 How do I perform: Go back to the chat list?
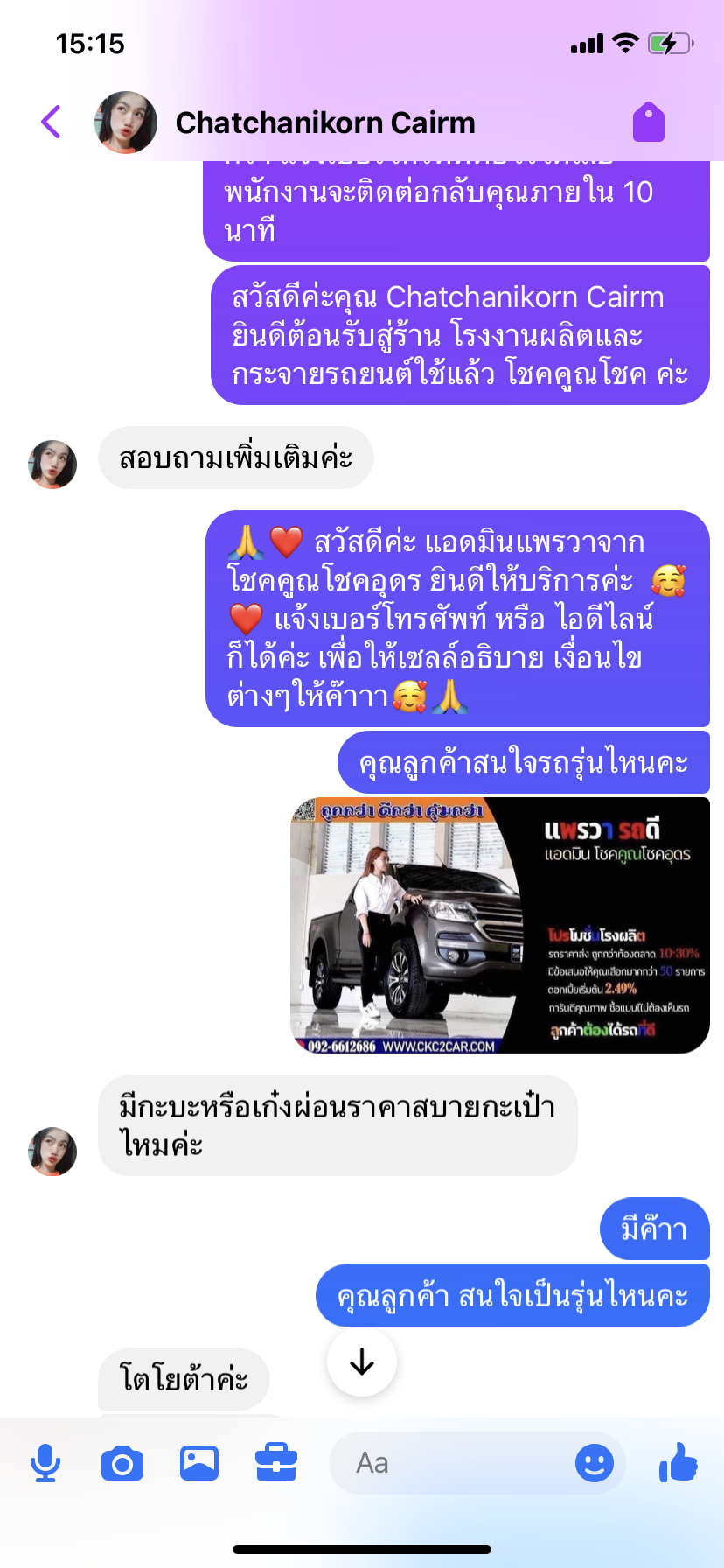click(x=52, y=122)
